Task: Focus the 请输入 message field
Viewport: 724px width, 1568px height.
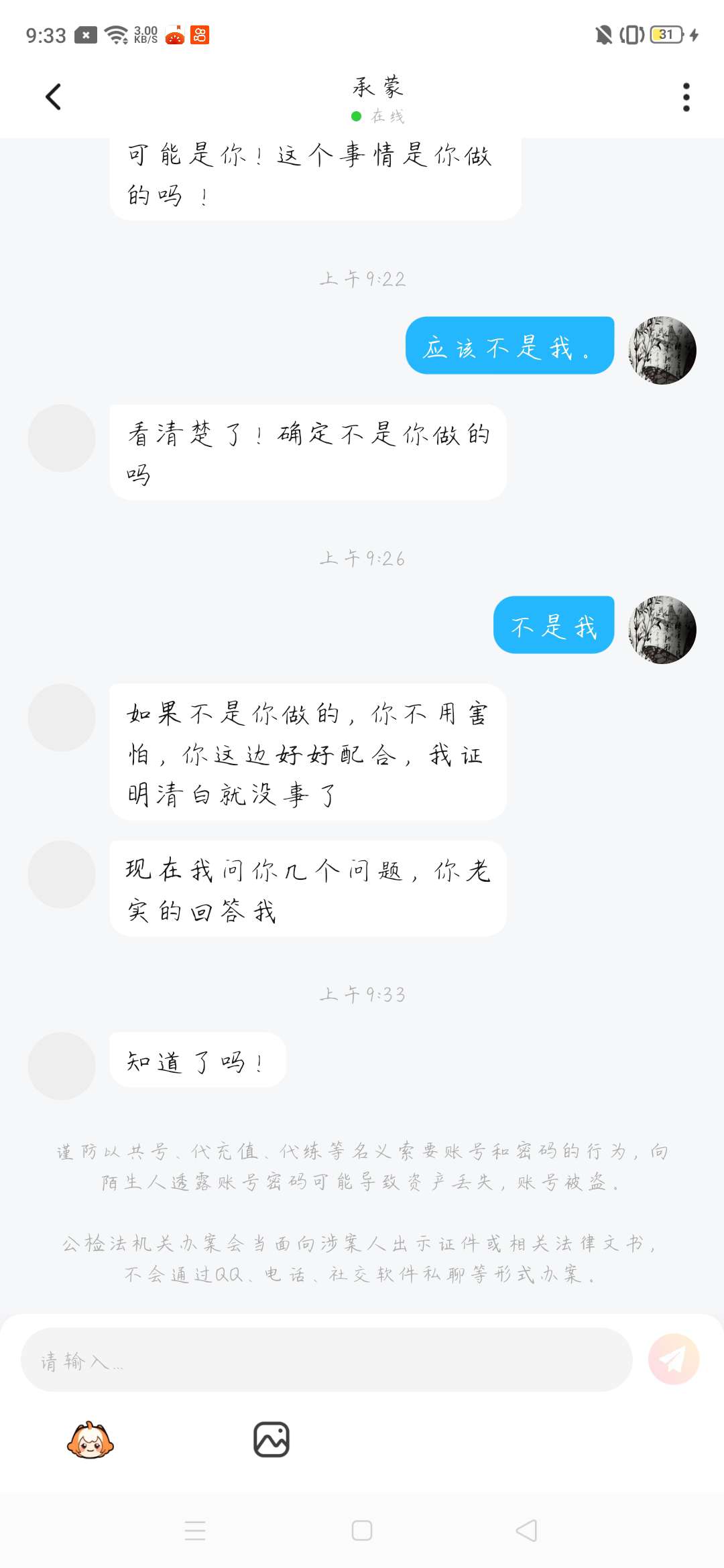Action: click(x=326, y=1360)
